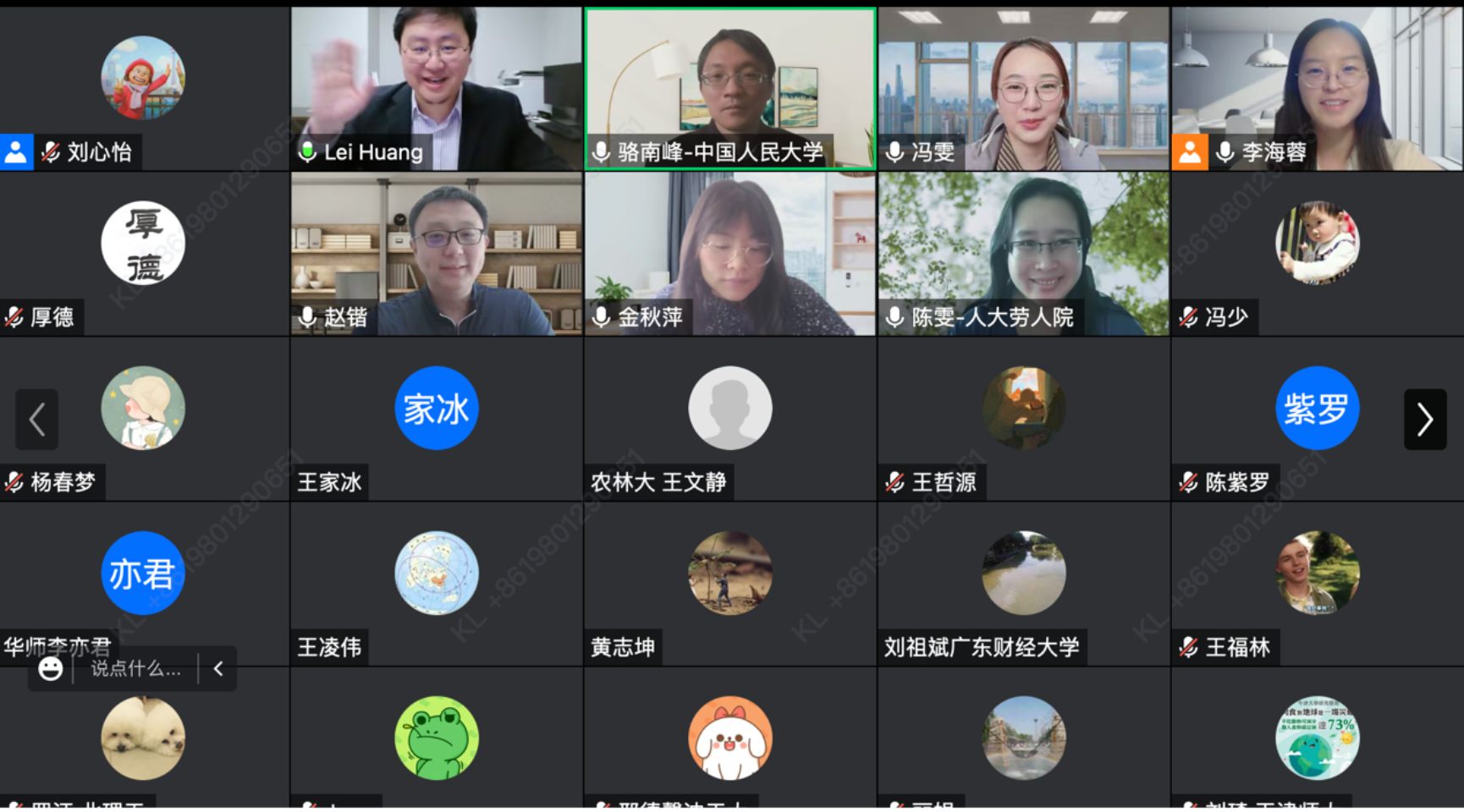Viewport: 1464px width, 812px height.
Task: Select 陈雯-人大劳人院 video tile
Action: [1023, 254]
